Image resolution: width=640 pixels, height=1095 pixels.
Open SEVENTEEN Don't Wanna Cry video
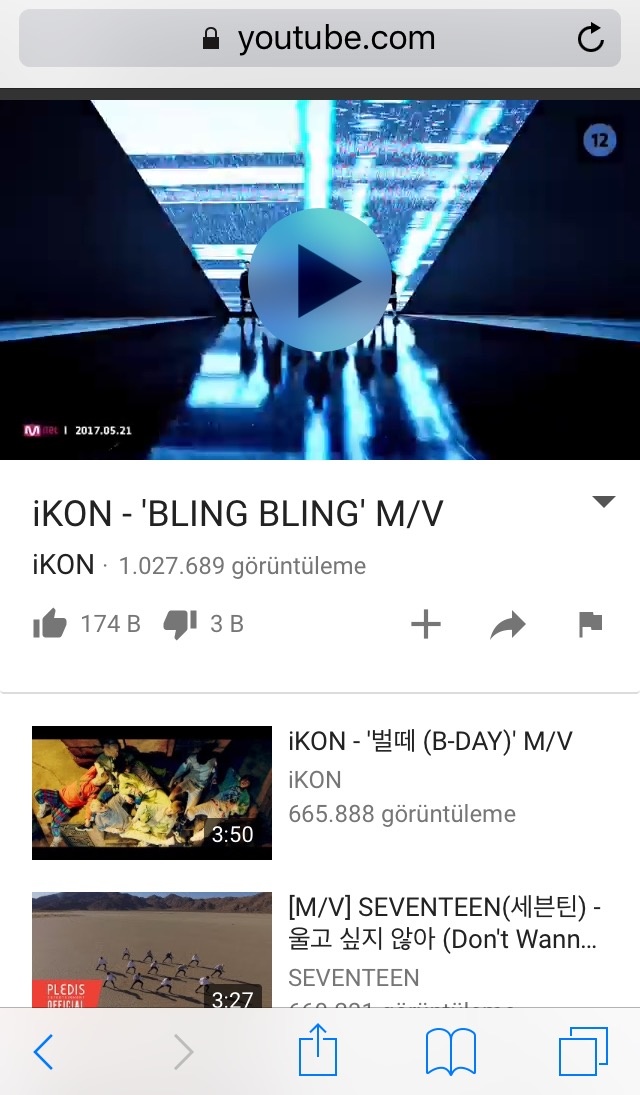[x=444, y=925]
